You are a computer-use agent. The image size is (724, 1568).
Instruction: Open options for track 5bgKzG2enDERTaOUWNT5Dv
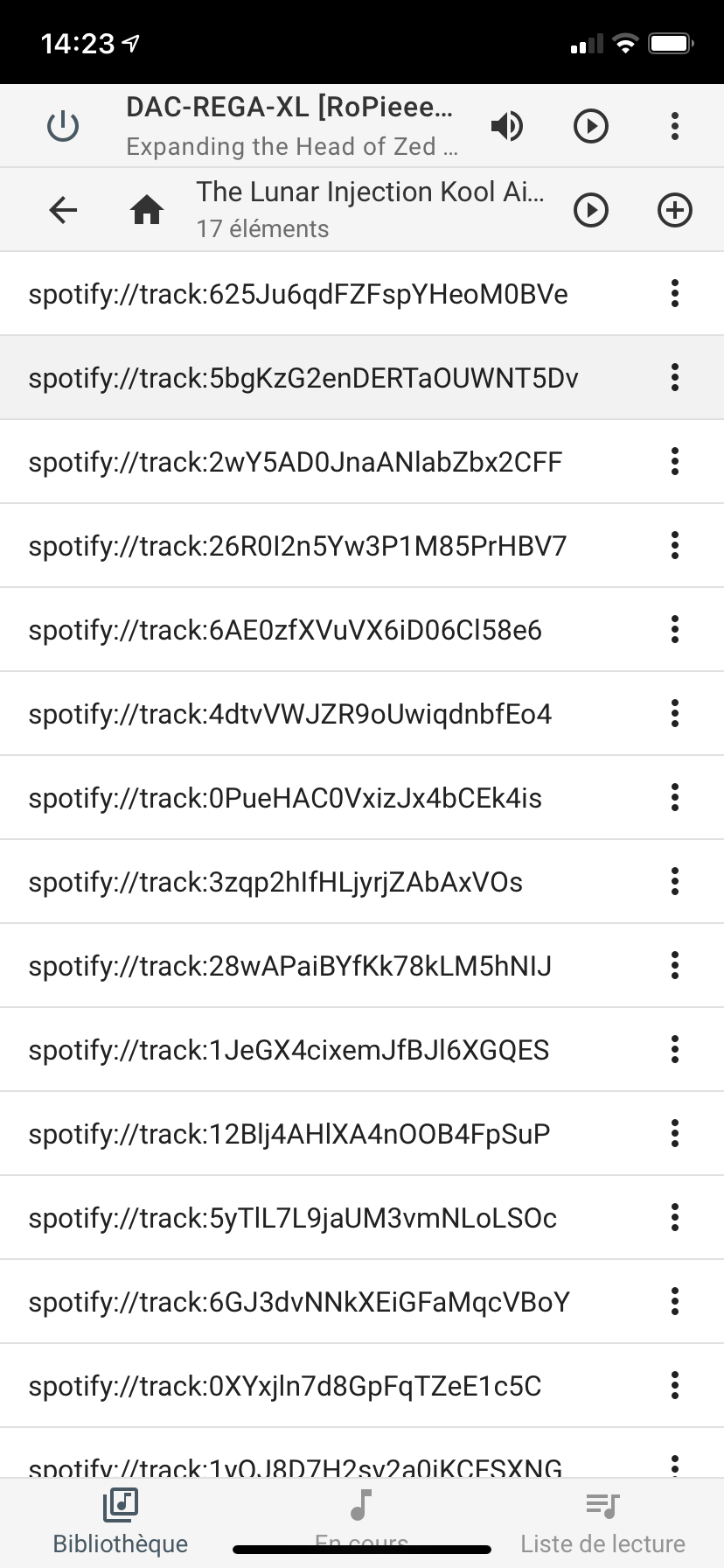(x=674, y=378)
